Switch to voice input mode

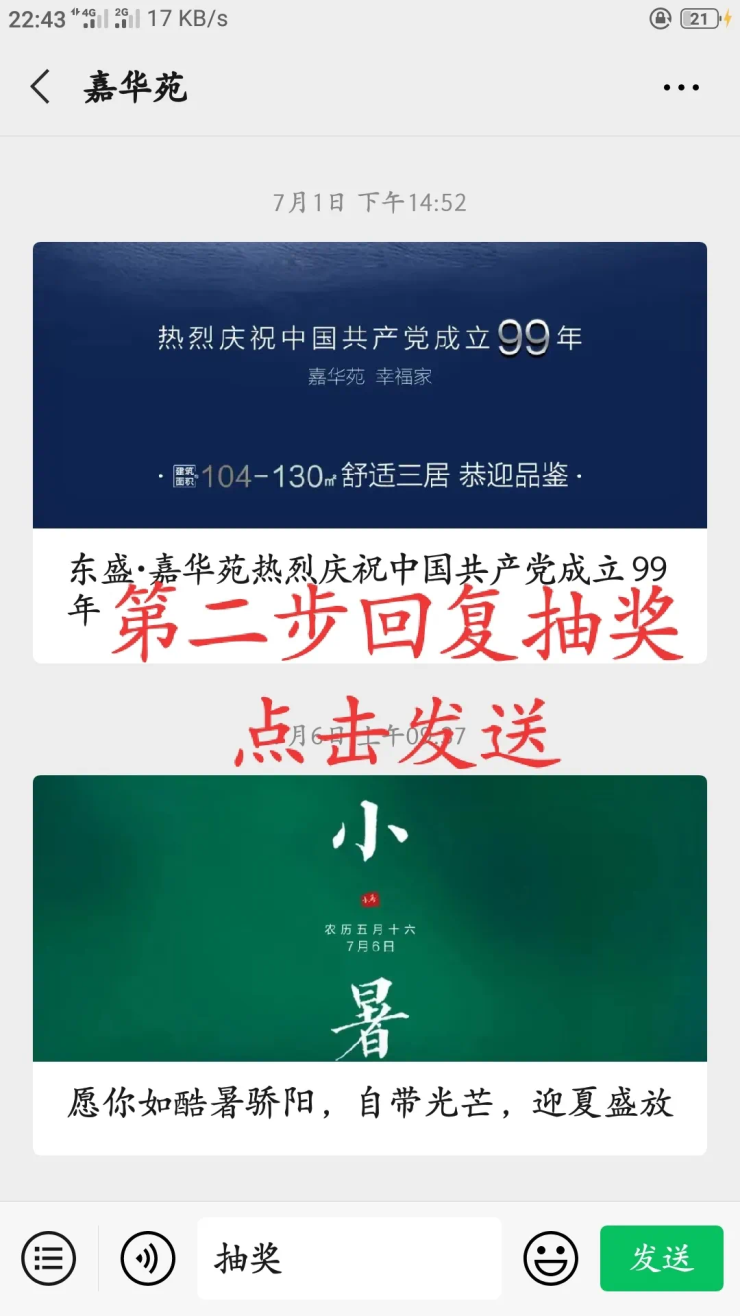tap(148, 1258)
